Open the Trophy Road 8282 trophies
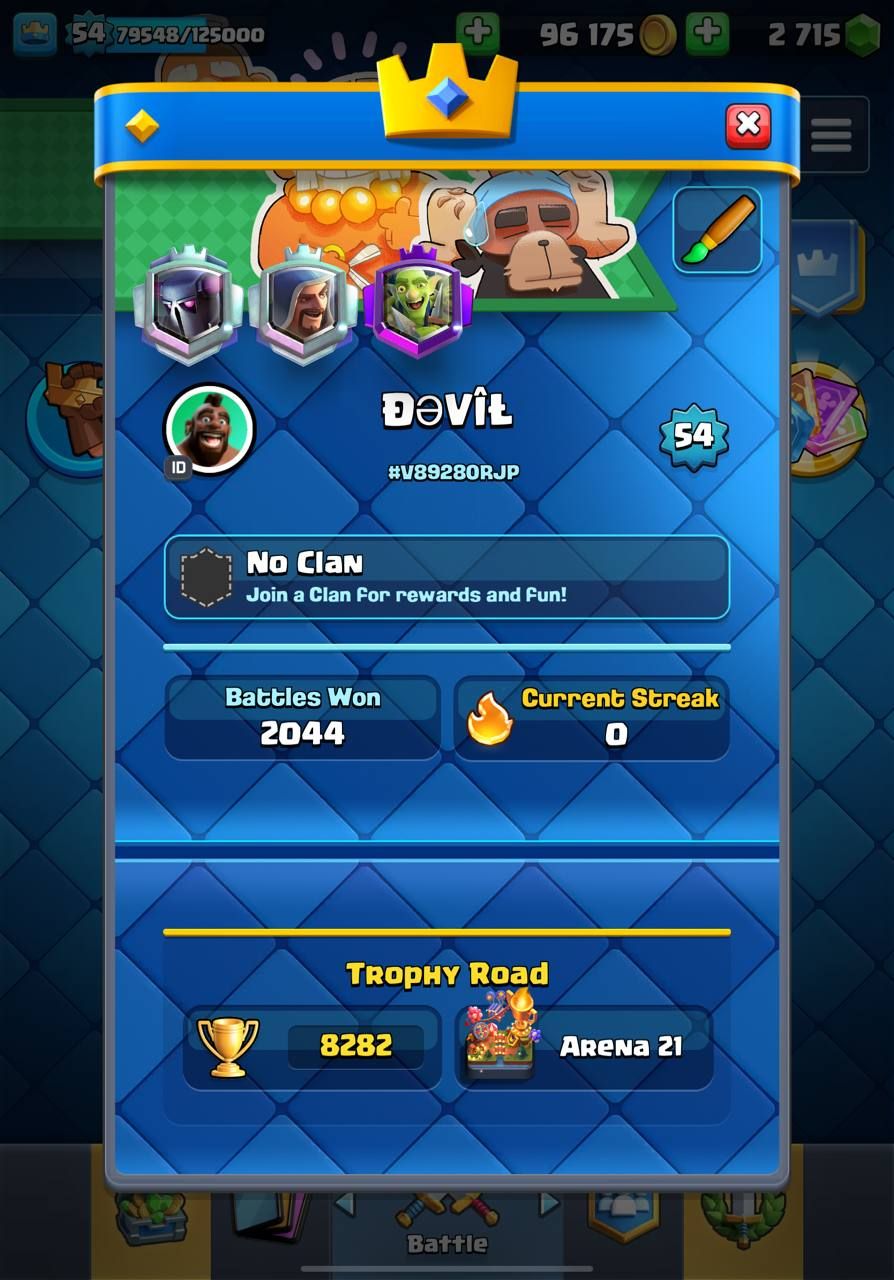Screen dimensions: 894x1280 312,1047
